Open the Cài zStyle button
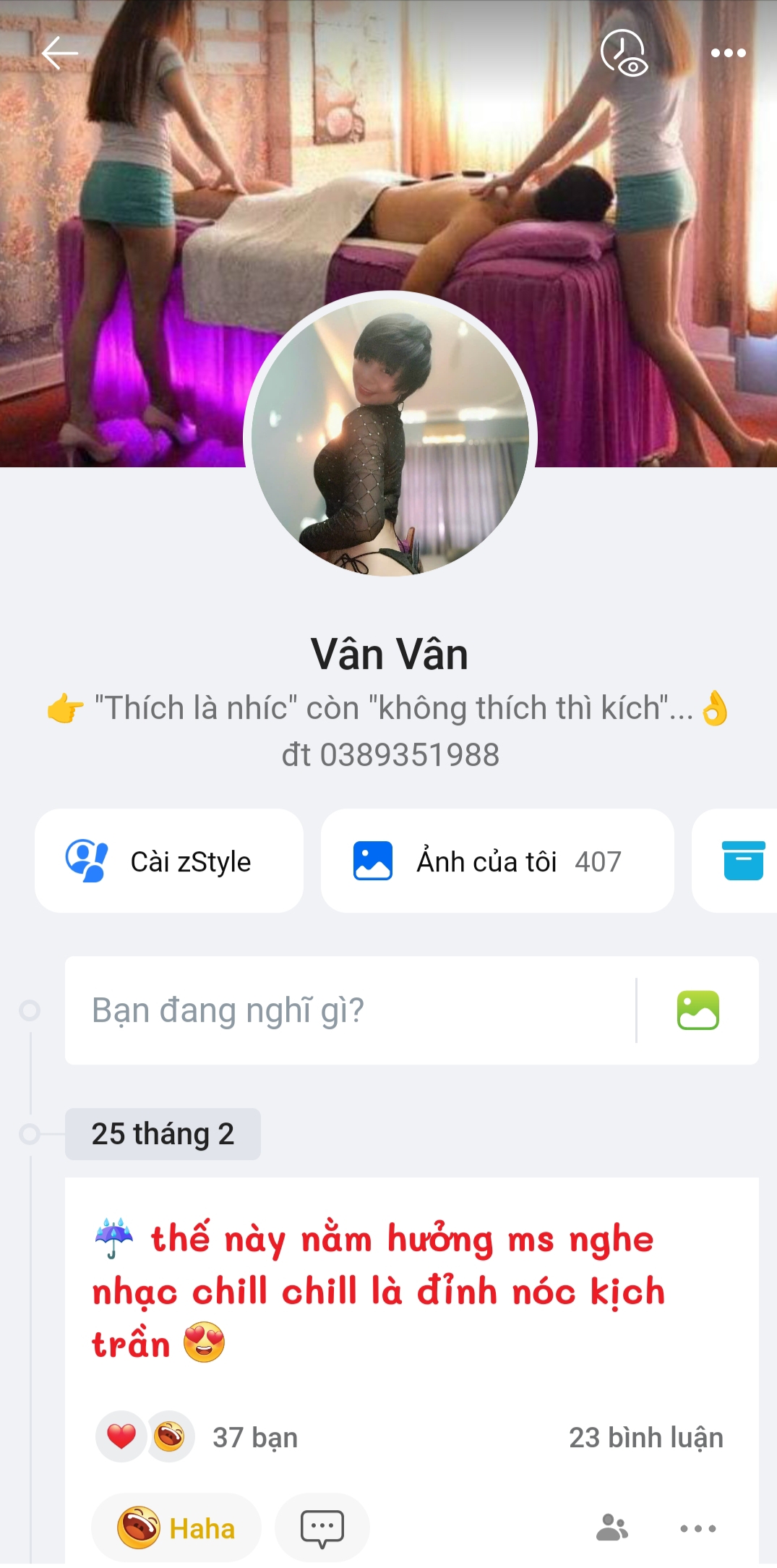This screenshot has width=777, height=1568. pos(169,861)
